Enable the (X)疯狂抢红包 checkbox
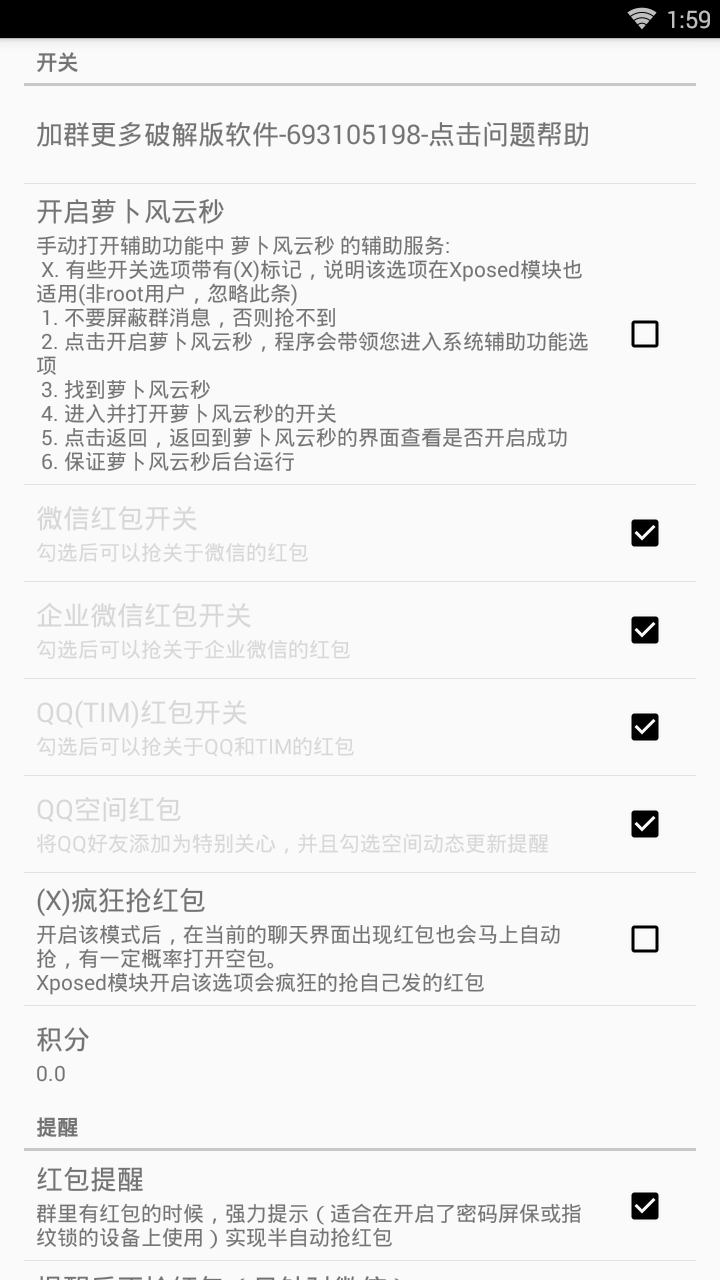 (645, 939)
